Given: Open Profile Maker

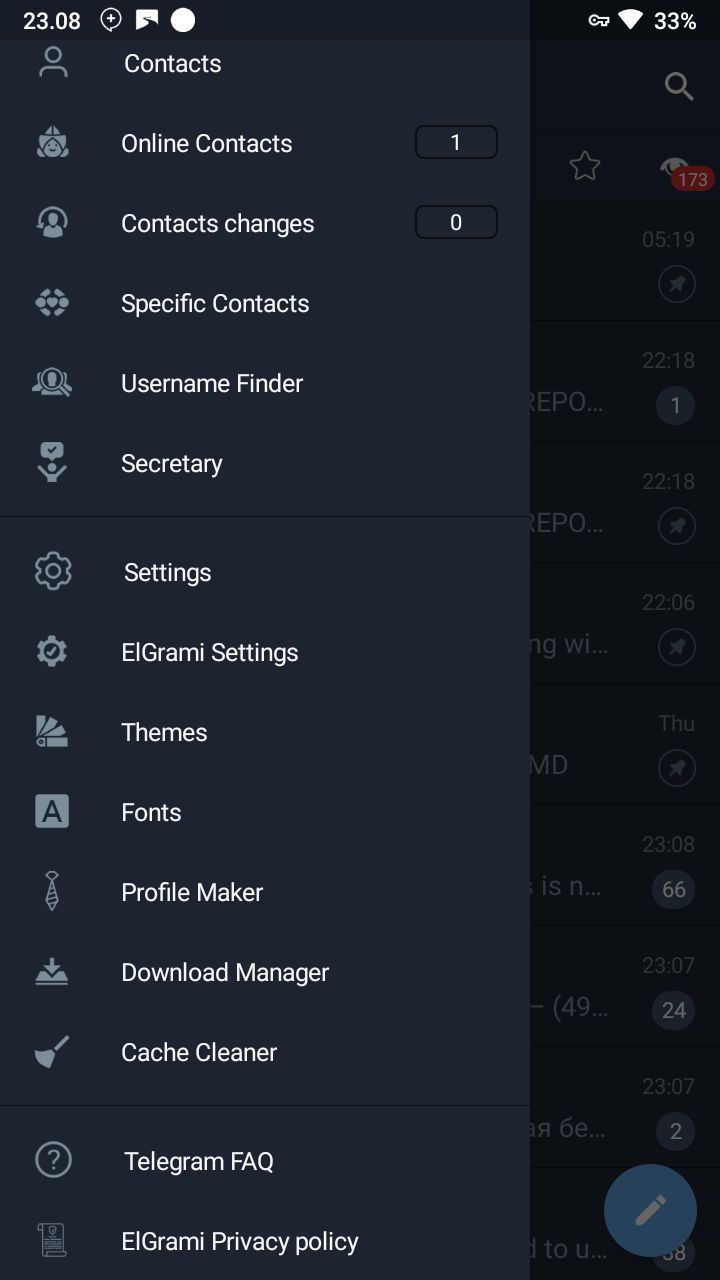Looking at the screenshot, I should 265,892.
